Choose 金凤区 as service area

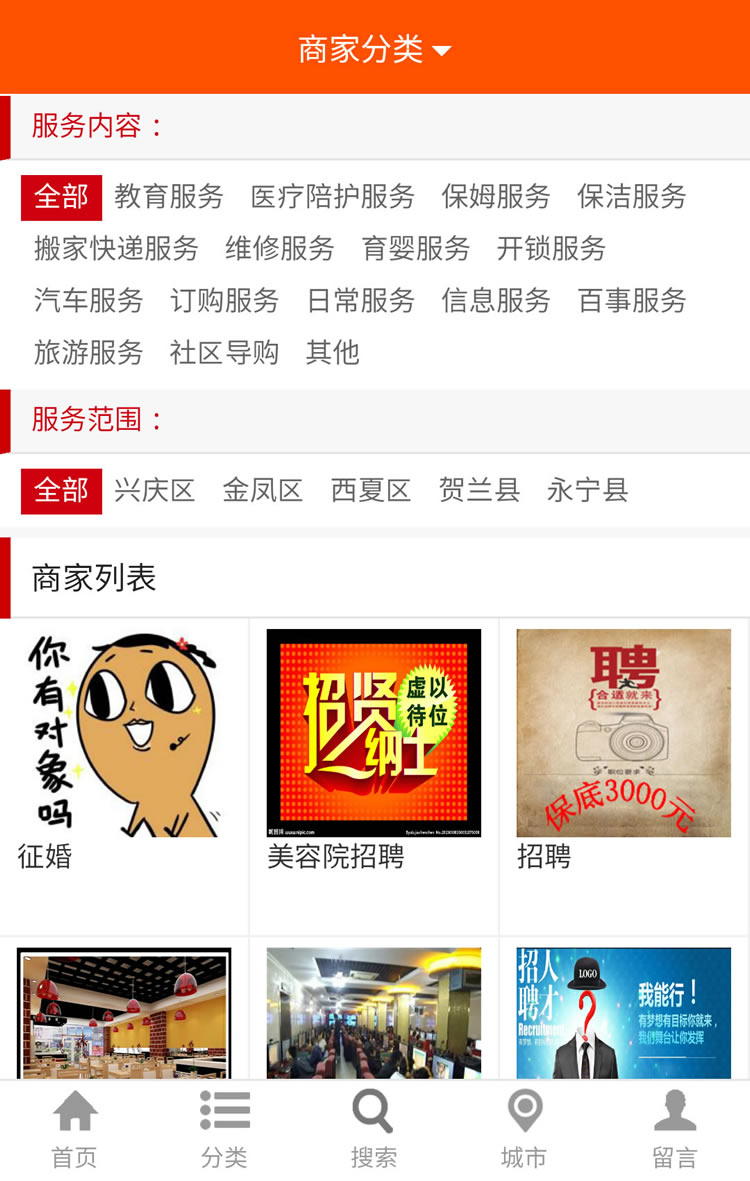(263, 491)
